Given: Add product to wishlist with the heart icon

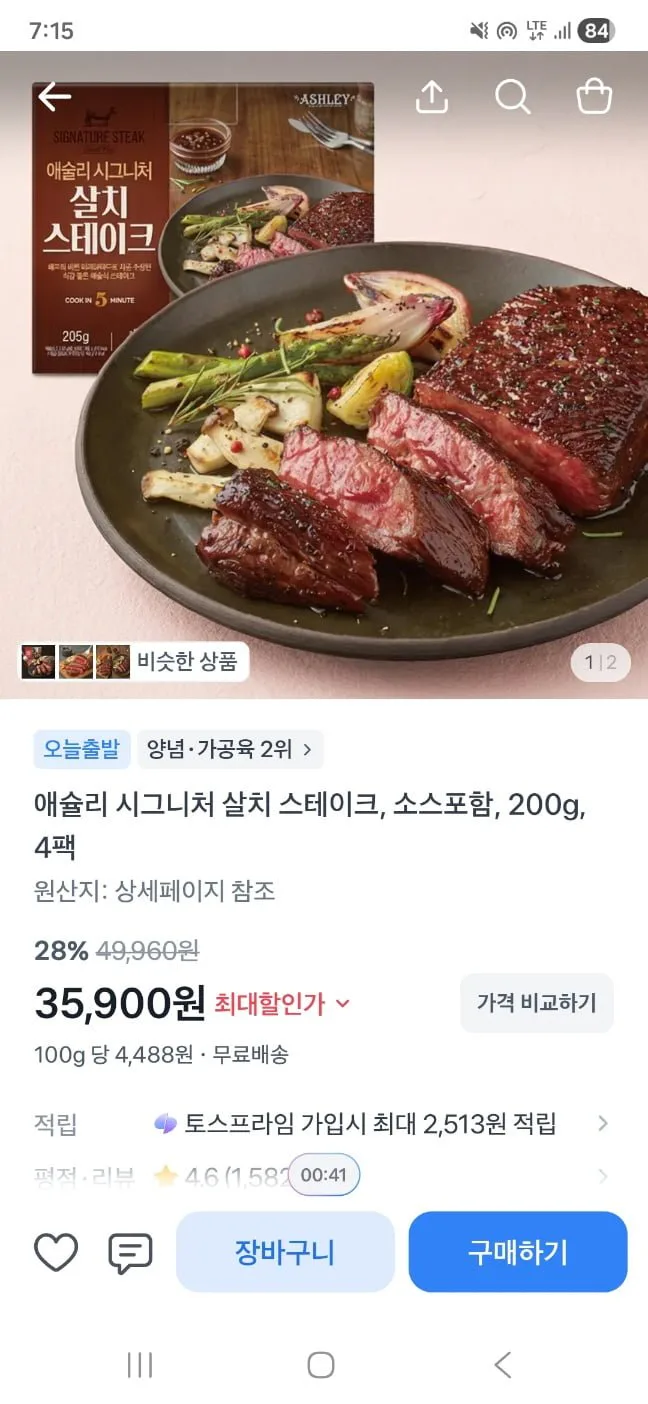Looking at the screenshot, I should (56, 1252).
